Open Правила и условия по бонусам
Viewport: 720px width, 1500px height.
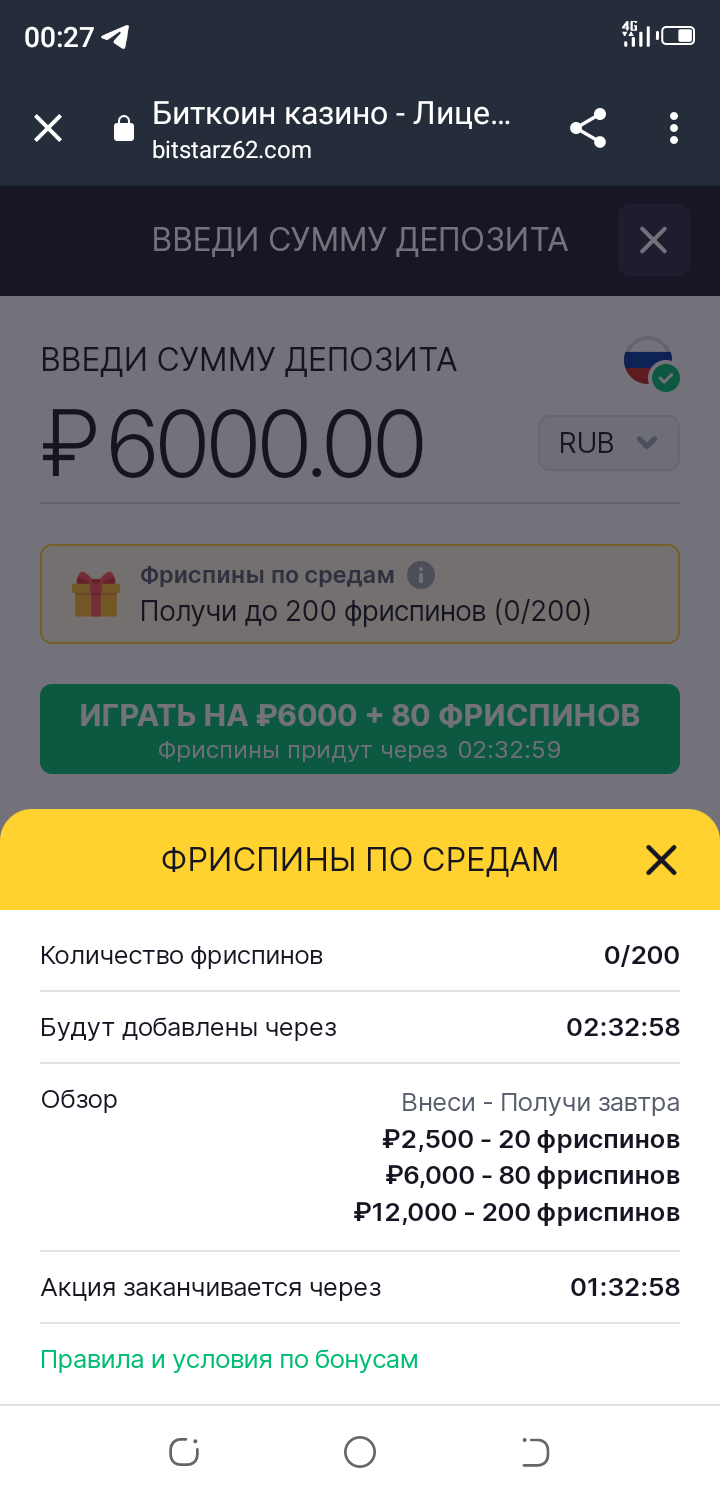(x=229, y=1360)
